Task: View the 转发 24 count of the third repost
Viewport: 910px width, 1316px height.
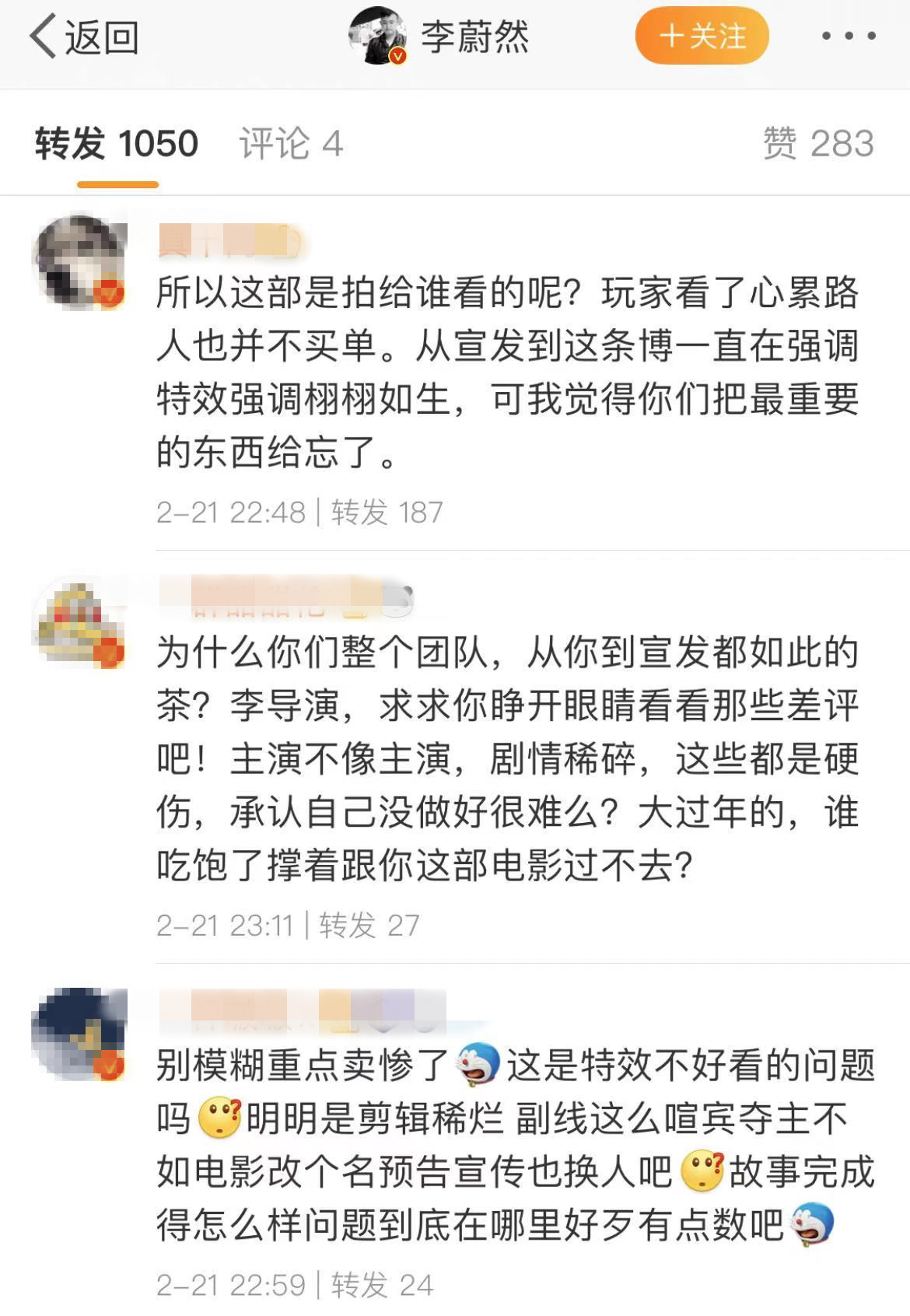Action: [381, 1285]
